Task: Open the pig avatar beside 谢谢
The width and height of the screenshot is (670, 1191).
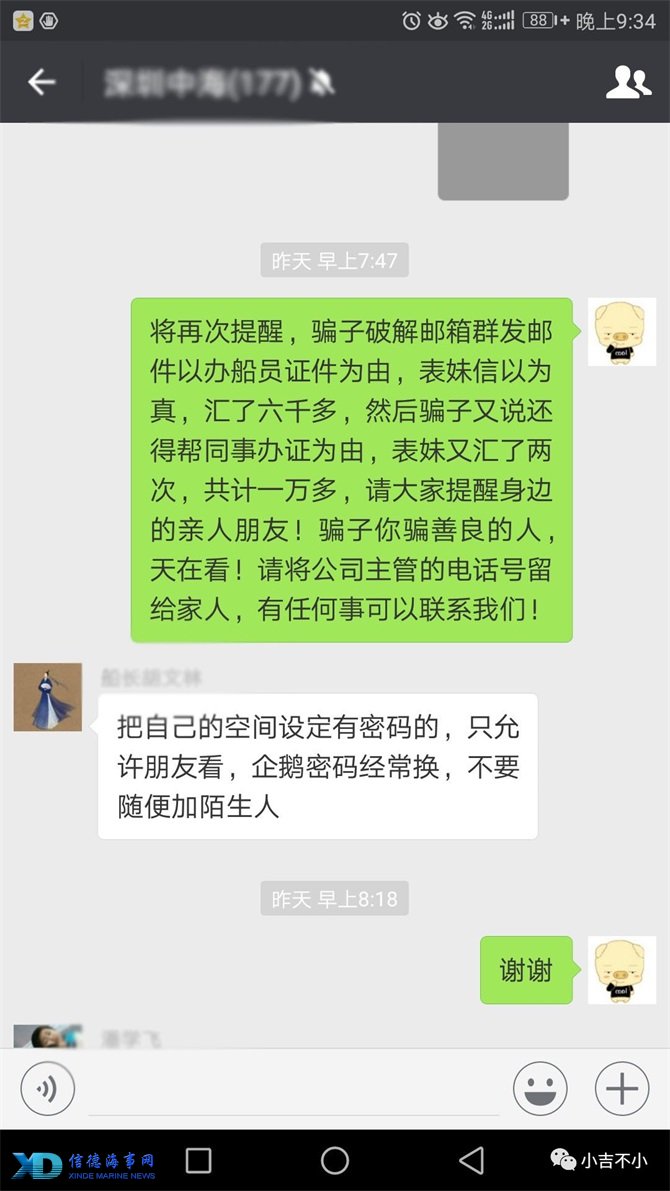Action: (621, 969)
